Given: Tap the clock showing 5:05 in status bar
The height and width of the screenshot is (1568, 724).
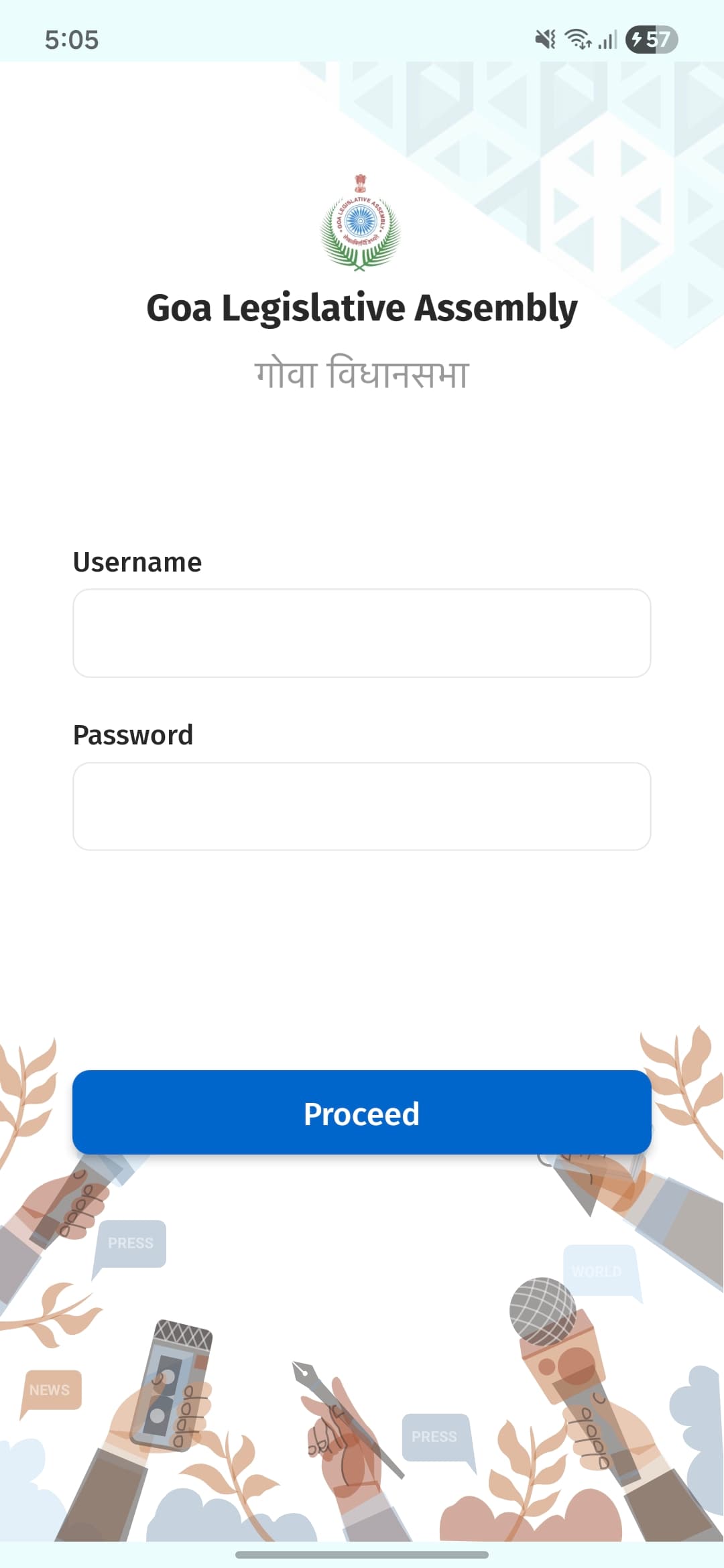Looking at the screenshot, I should [x=72, y=40].
